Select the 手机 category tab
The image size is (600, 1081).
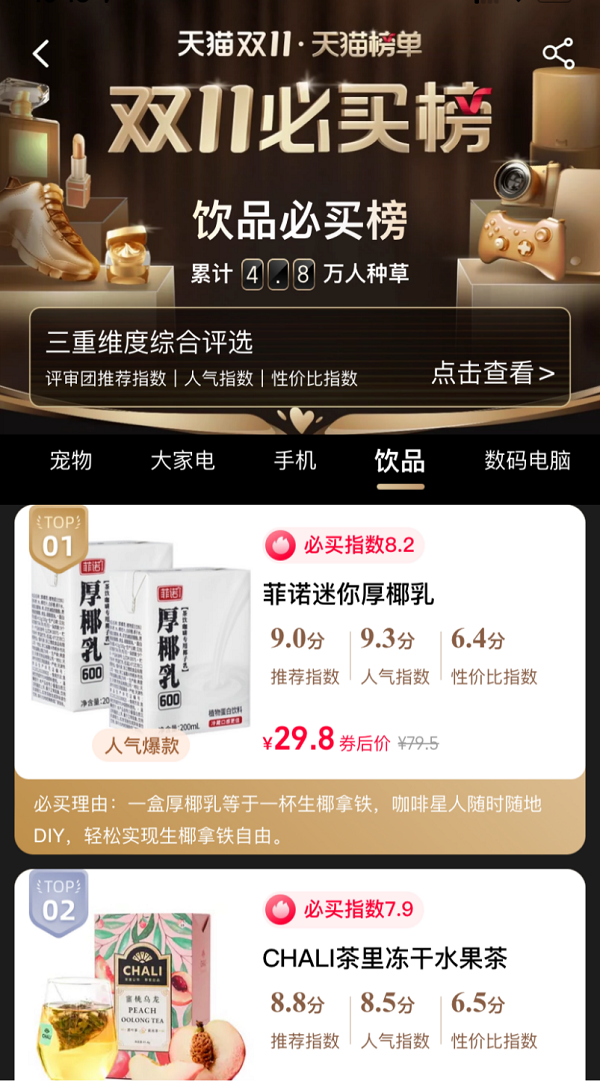[x=295, y=461]
